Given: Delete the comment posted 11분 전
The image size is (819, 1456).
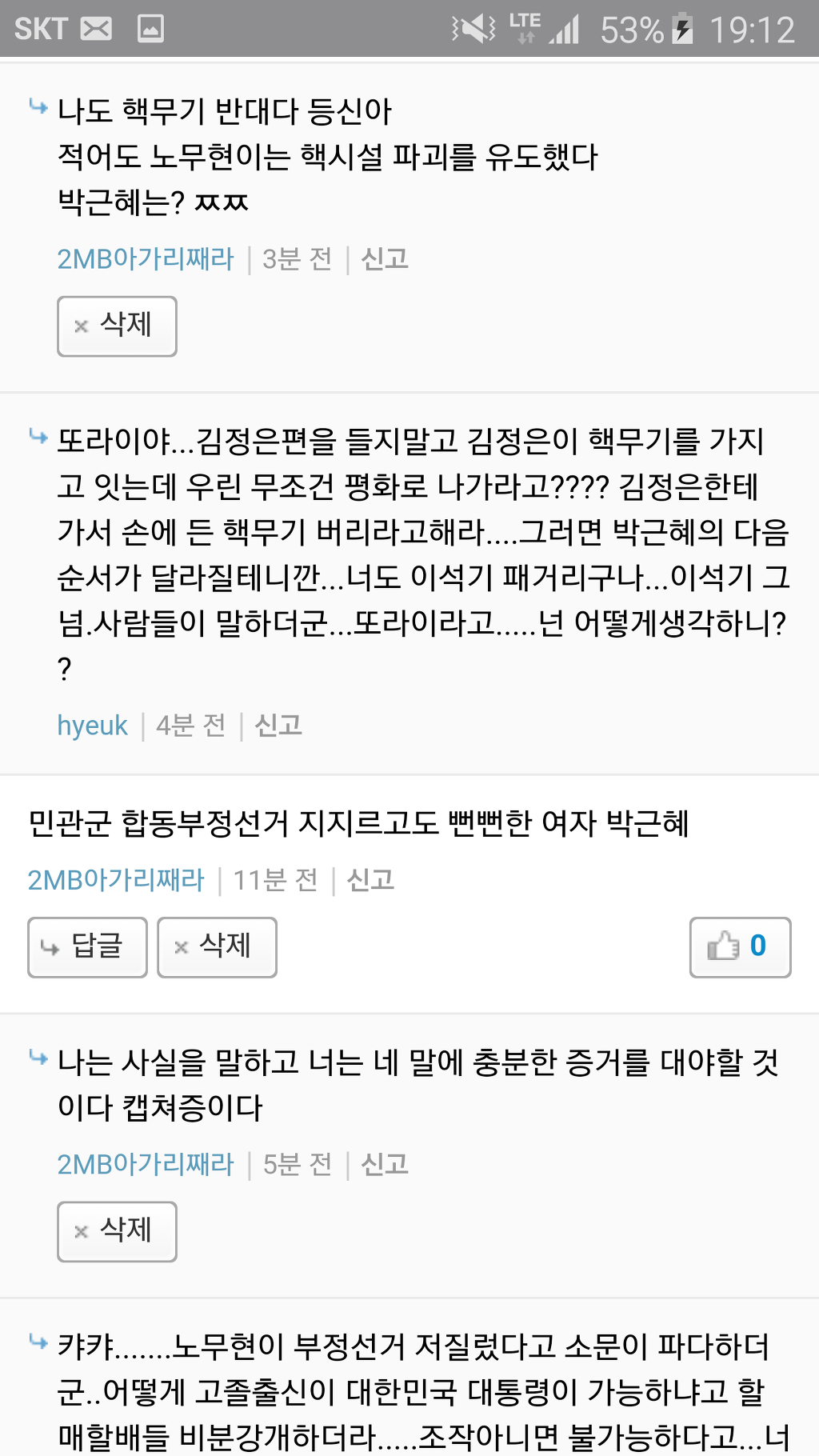Looking at the screenshot, I should coord(217,947).
